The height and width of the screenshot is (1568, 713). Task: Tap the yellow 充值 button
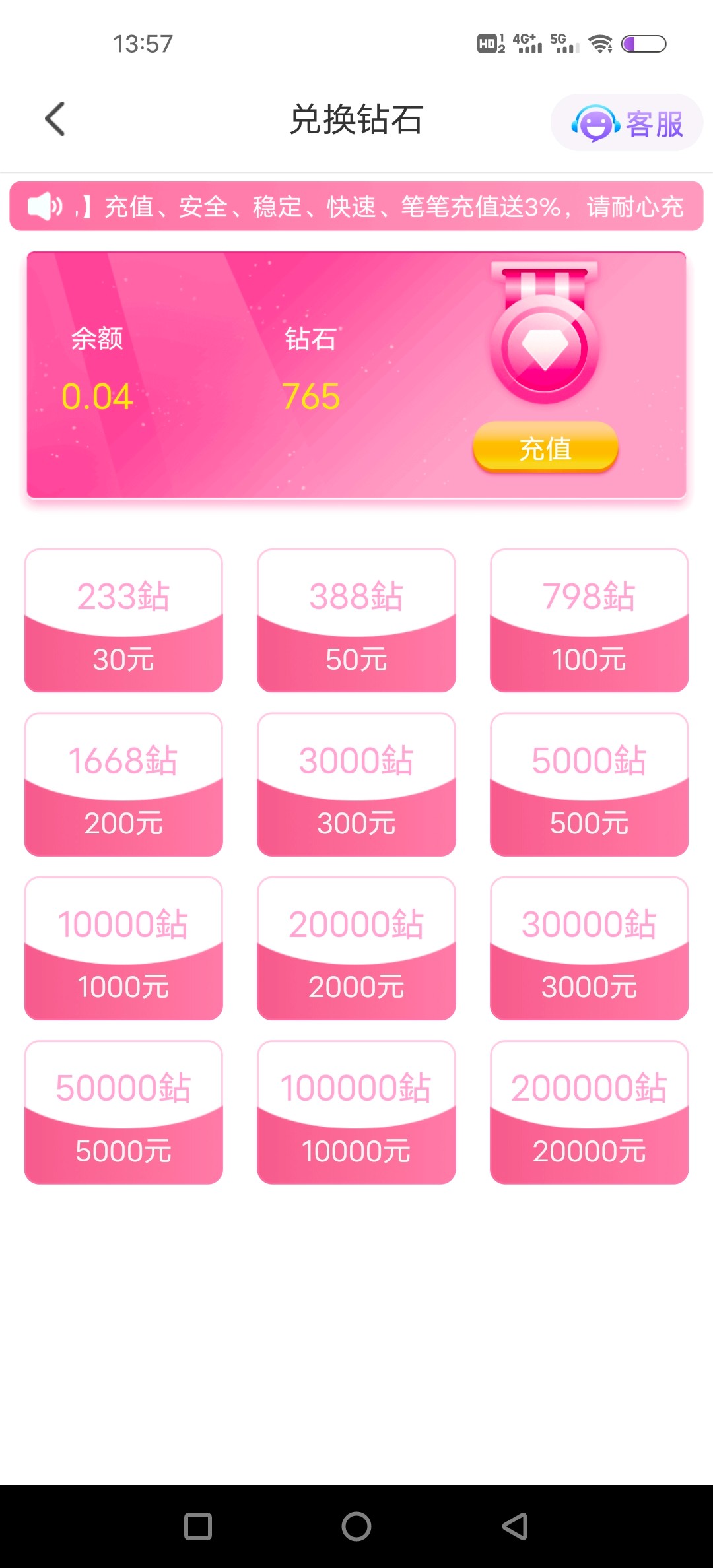(x=545, y=448)
